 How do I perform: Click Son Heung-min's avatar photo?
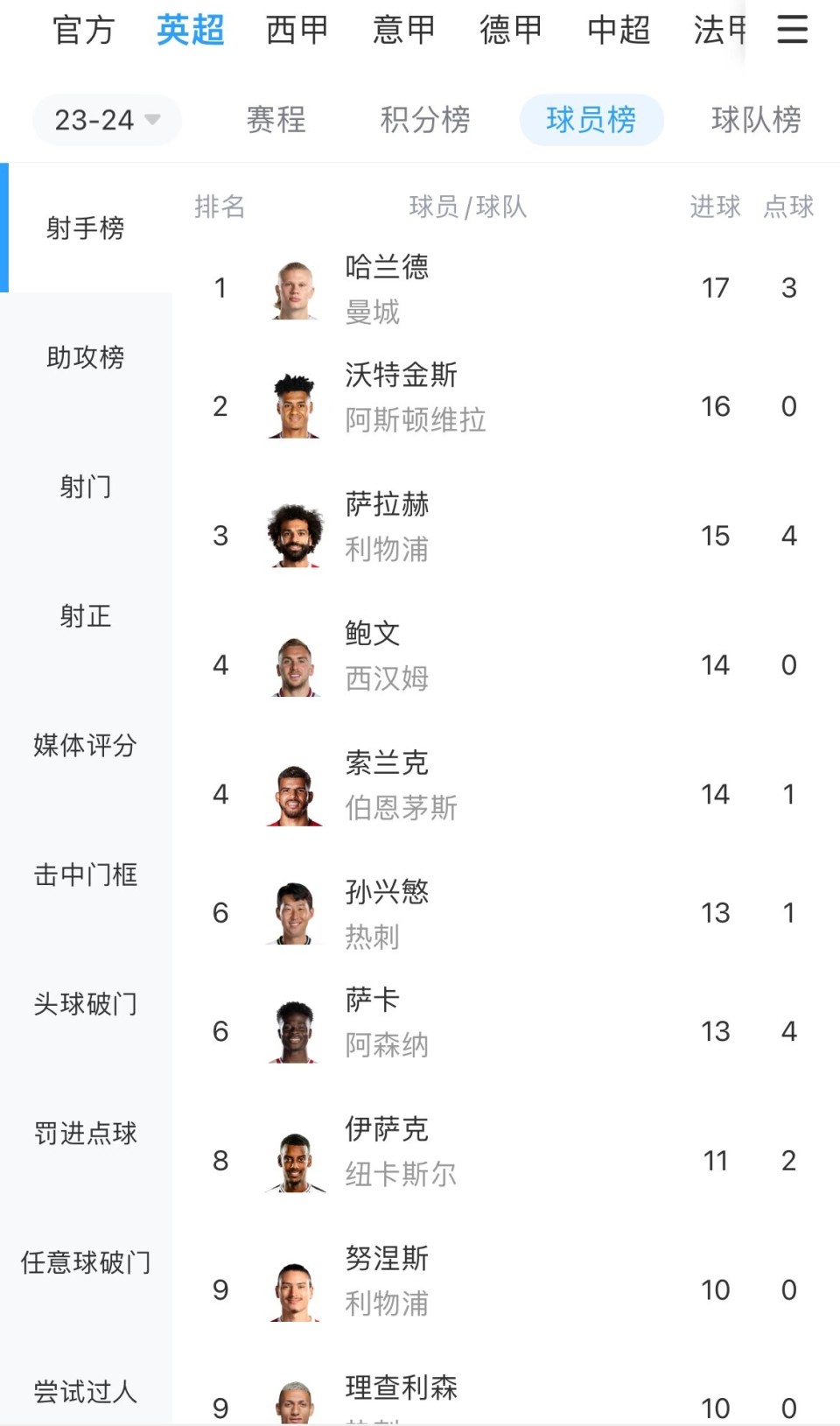click(293, 913)
